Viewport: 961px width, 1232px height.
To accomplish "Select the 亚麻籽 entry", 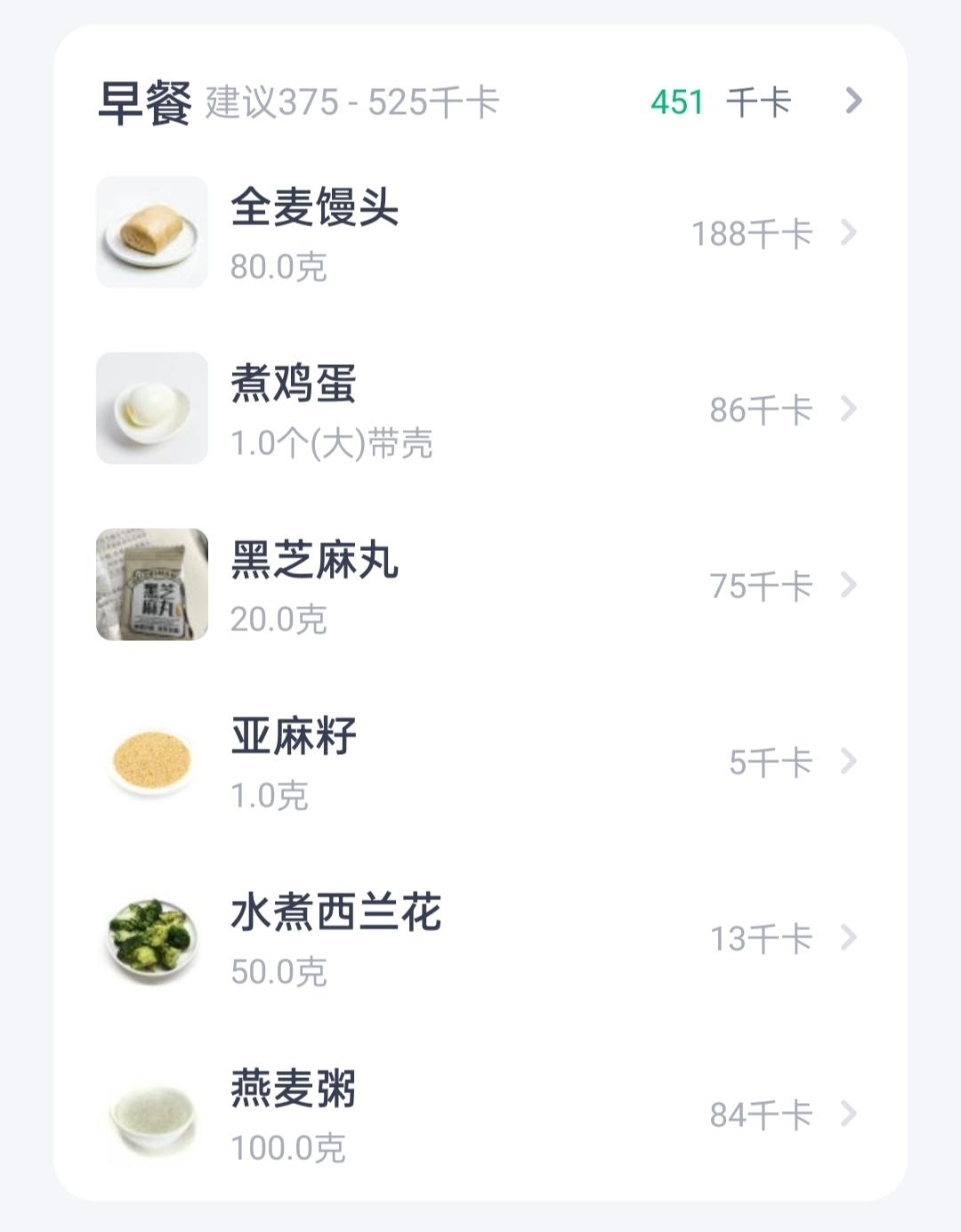I will coord(480,762).
